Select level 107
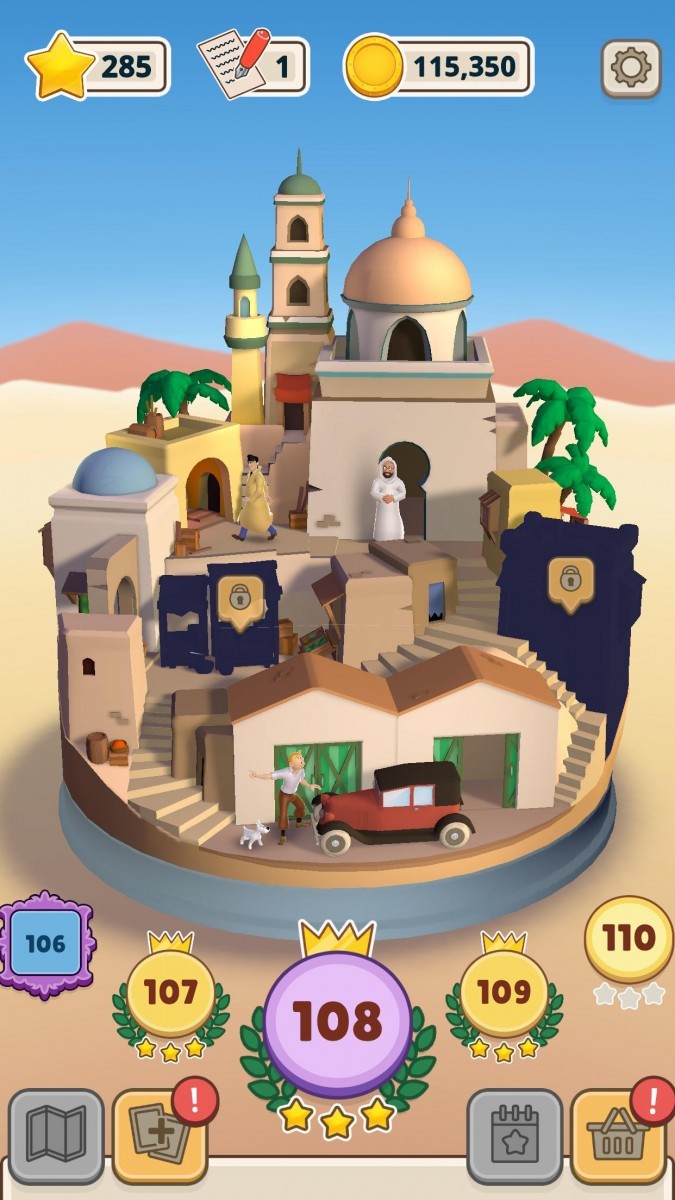675x1200 pixels. (171, 993)
